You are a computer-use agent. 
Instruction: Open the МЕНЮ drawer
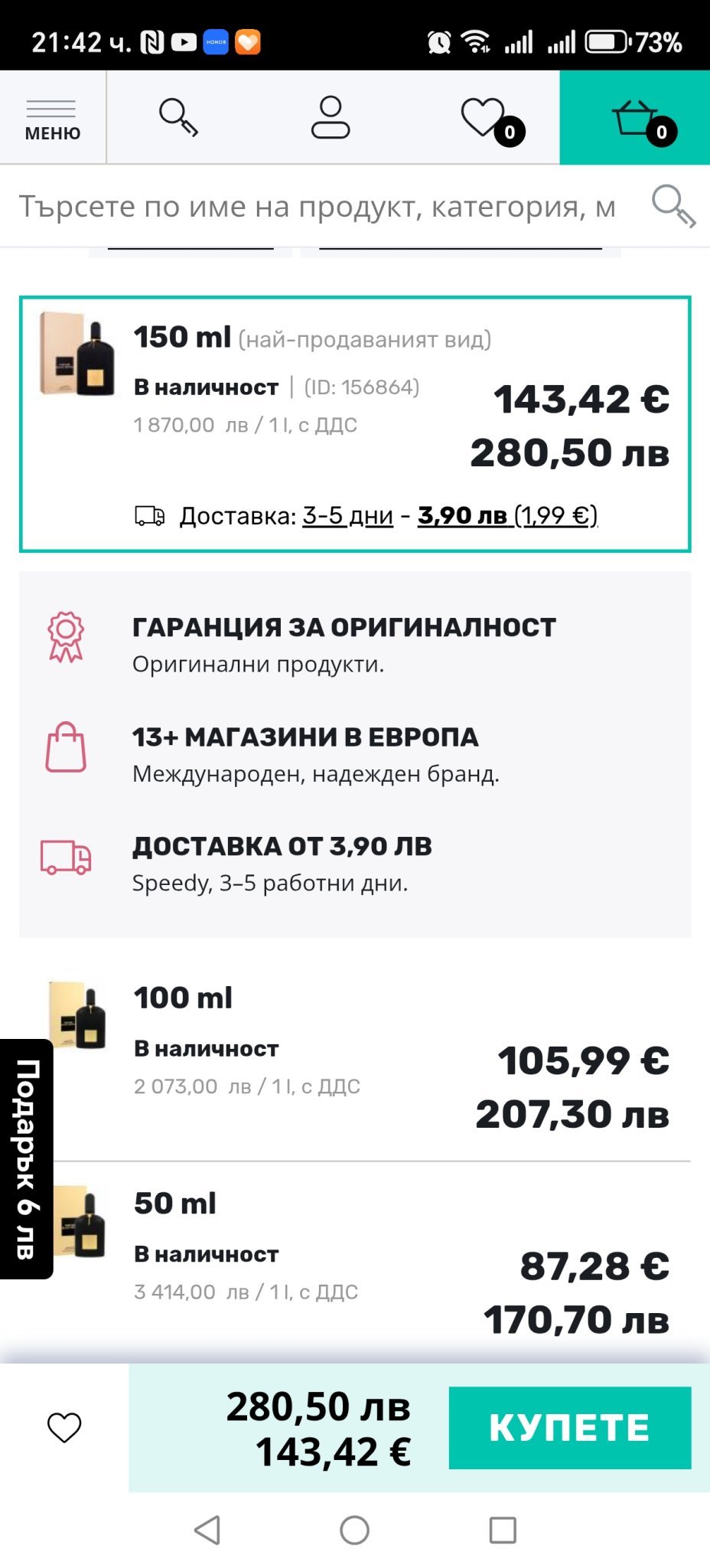coord(52,119)
